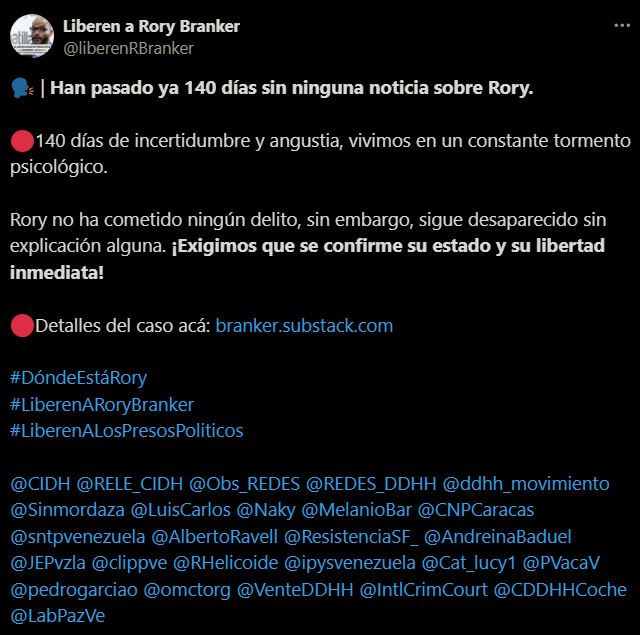
Task: Open the @liberenRBranker handle
Action: 129,48
